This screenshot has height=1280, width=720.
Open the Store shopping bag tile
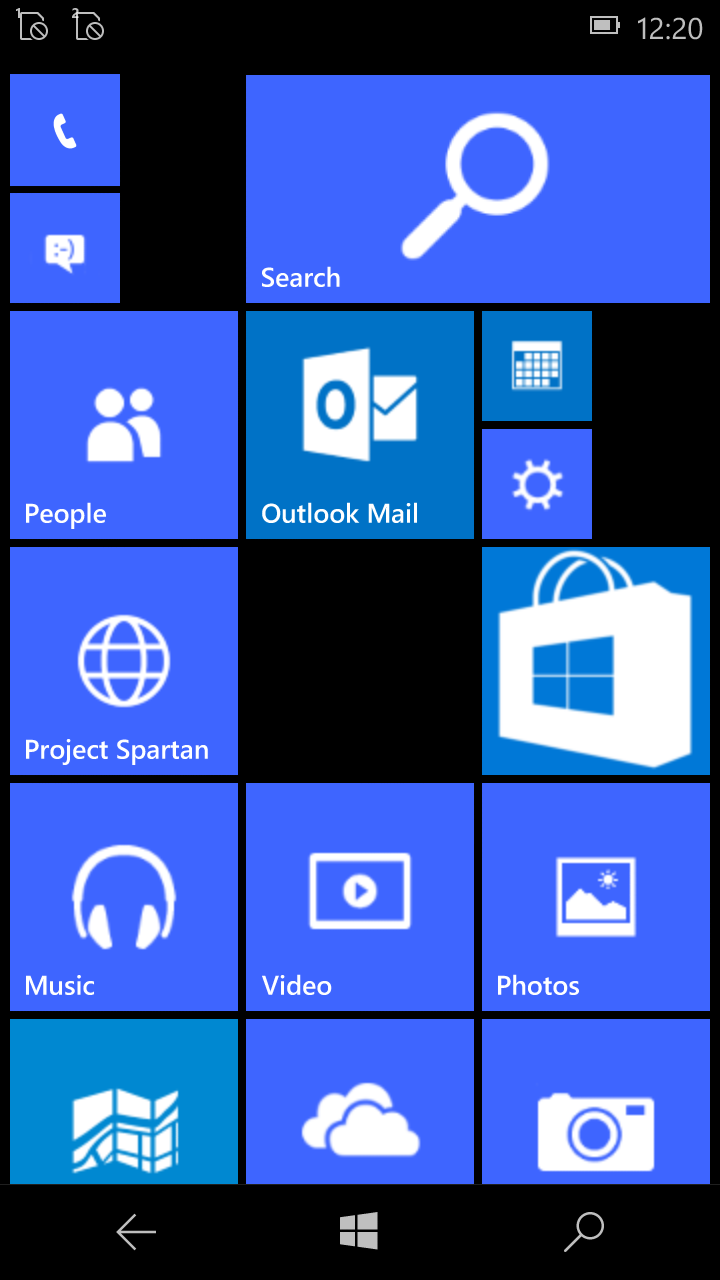point(596,661)
